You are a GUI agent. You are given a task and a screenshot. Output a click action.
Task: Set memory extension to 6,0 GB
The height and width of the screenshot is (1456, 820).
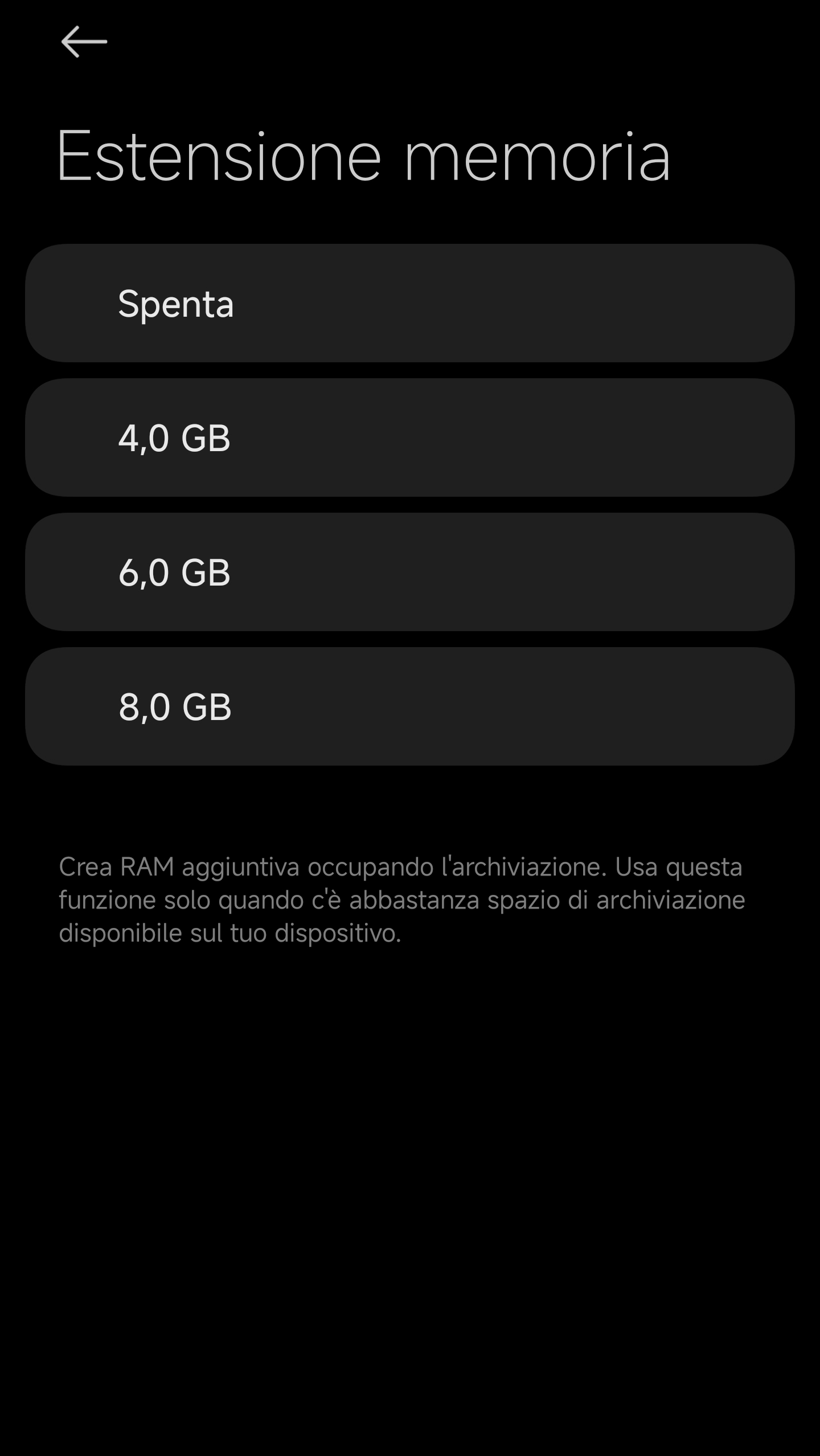click(409, 572)
